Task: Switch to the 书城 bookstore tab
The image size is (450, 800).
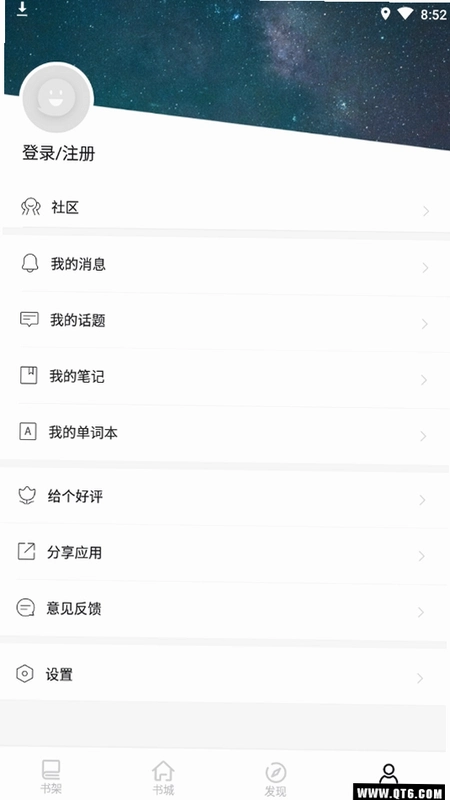Action: coord(163,778)
